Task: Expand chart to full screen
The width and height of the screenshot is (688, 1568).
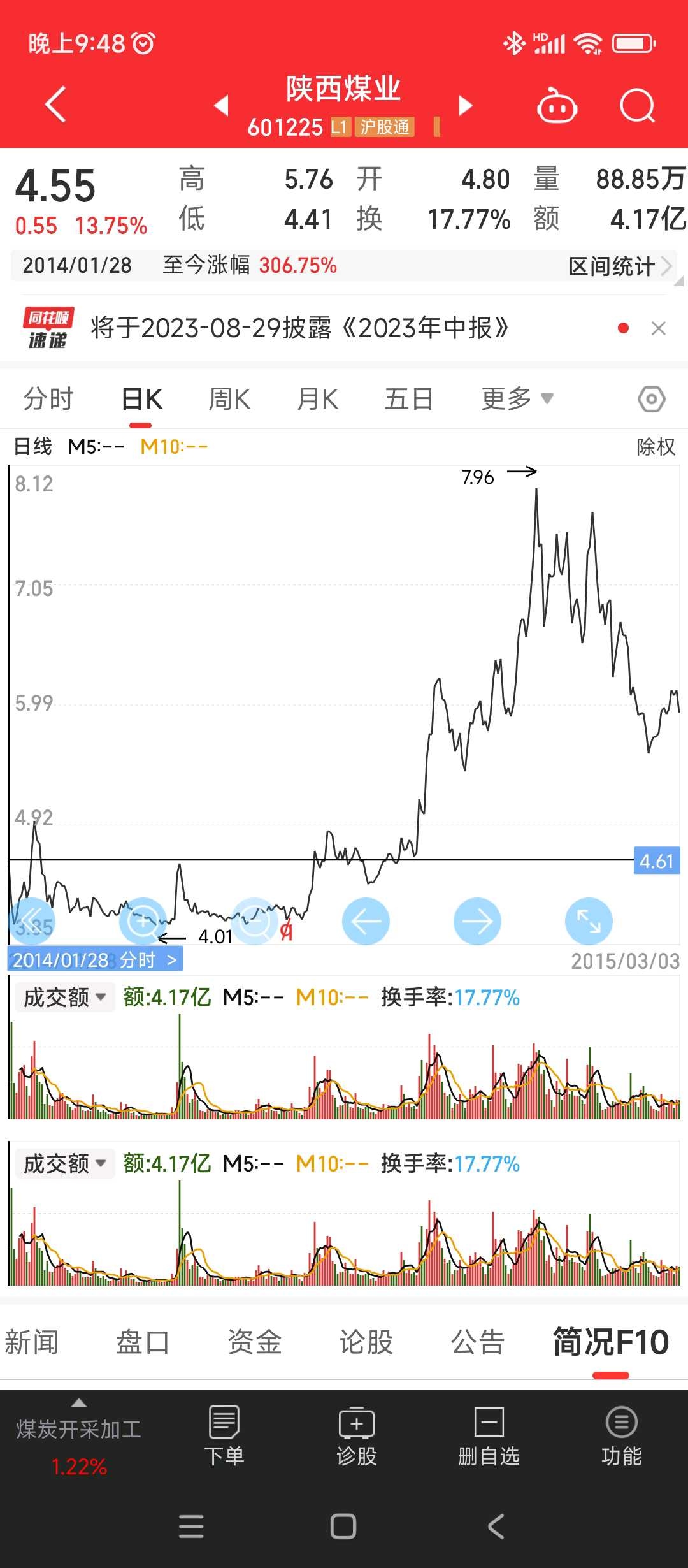Action: (589, 921)
